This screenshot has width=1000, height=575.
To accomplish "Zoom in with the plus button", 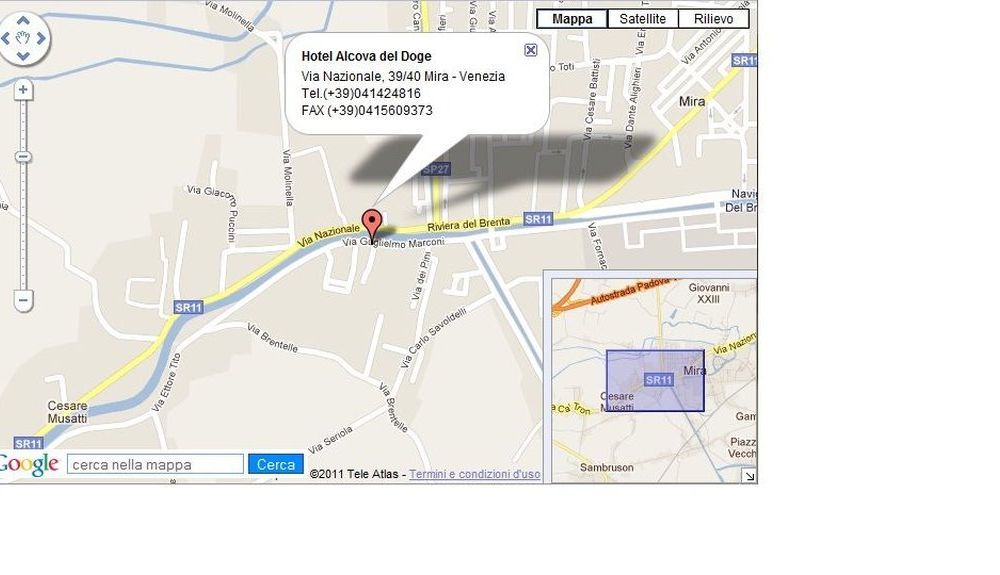I will coord(24,90).
